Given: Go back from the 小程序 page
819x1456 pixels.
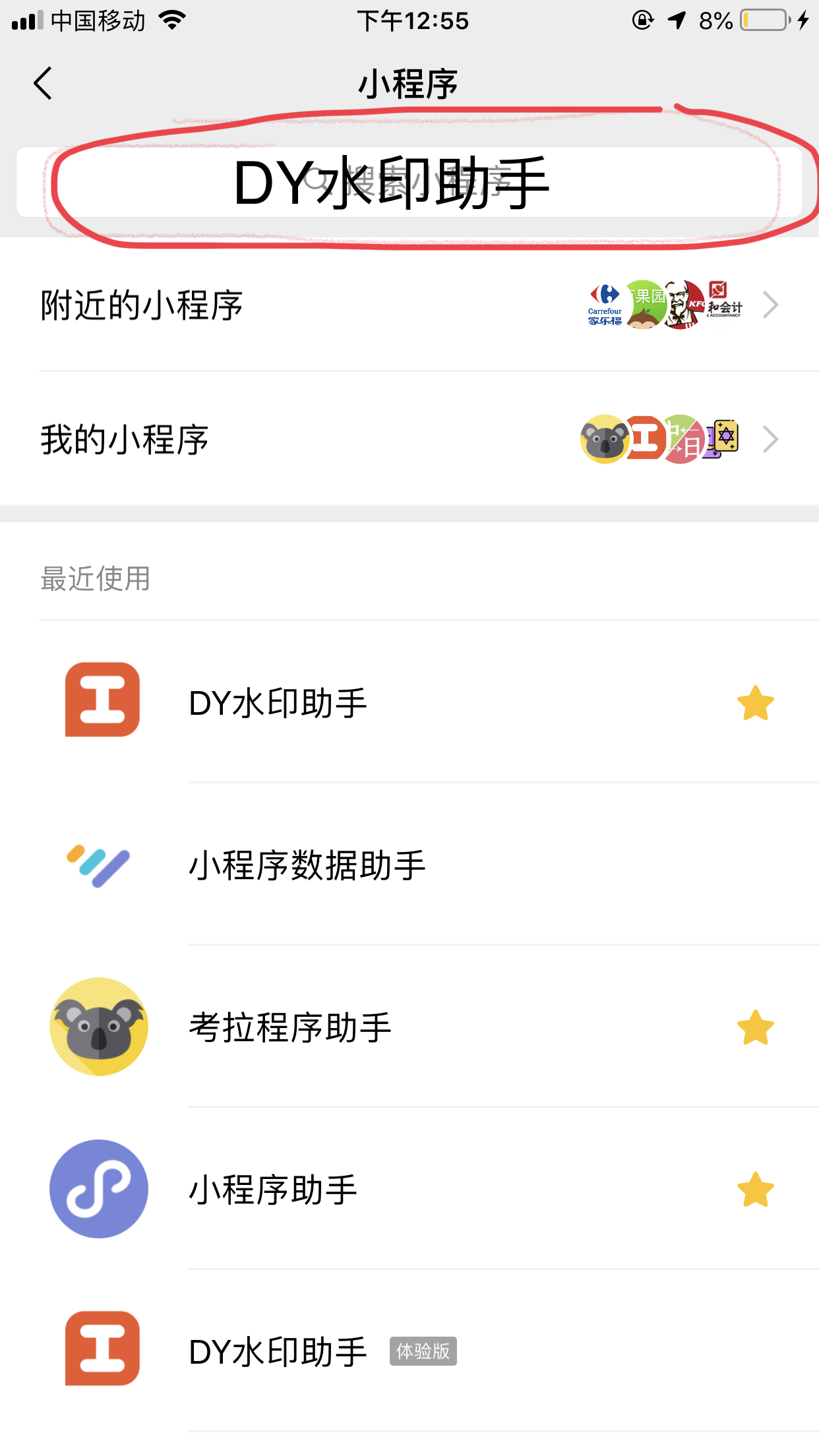Looking at the screenshot, I should (x=43, y=84).
